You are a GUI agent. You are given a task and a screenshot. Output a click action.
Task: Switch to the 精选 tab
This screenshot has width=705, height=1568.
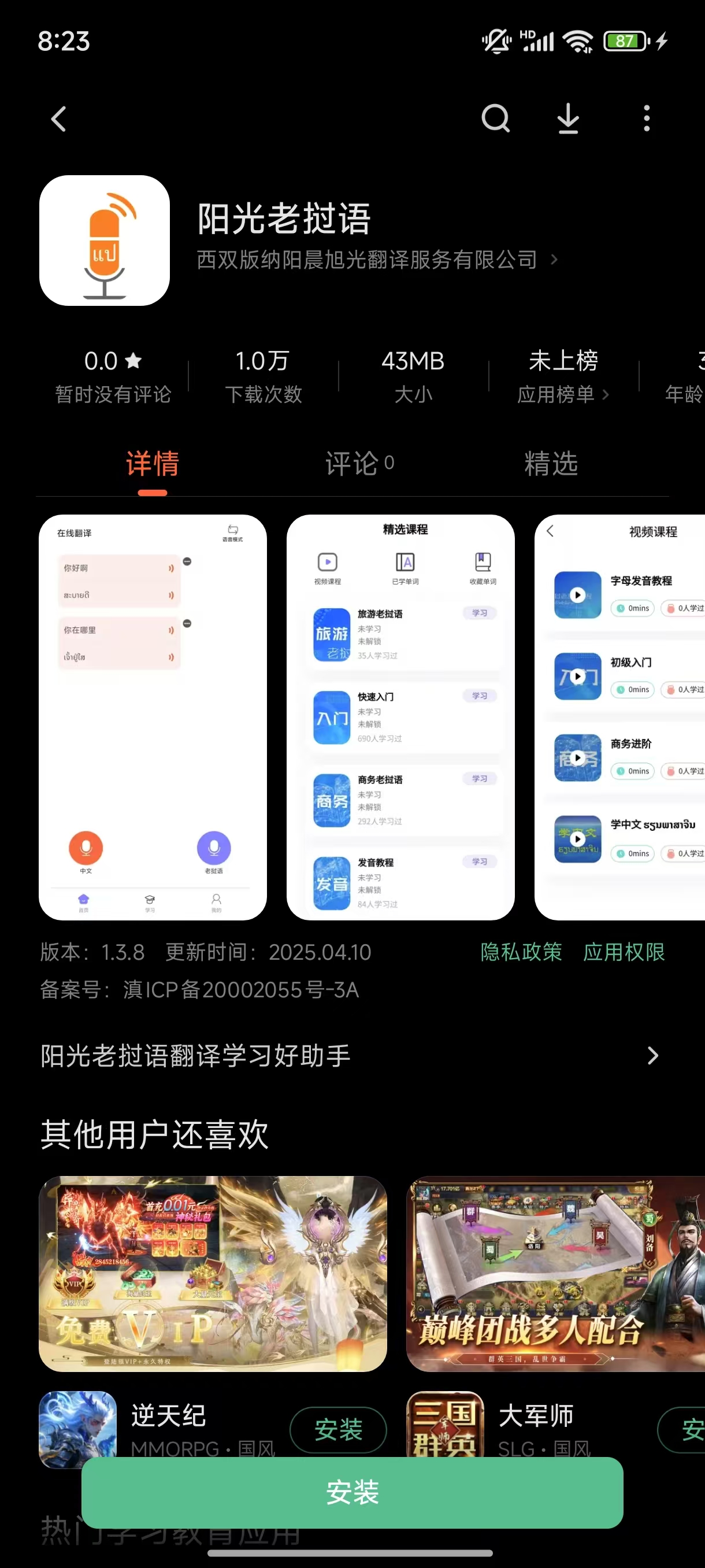[x=551, y=464]
